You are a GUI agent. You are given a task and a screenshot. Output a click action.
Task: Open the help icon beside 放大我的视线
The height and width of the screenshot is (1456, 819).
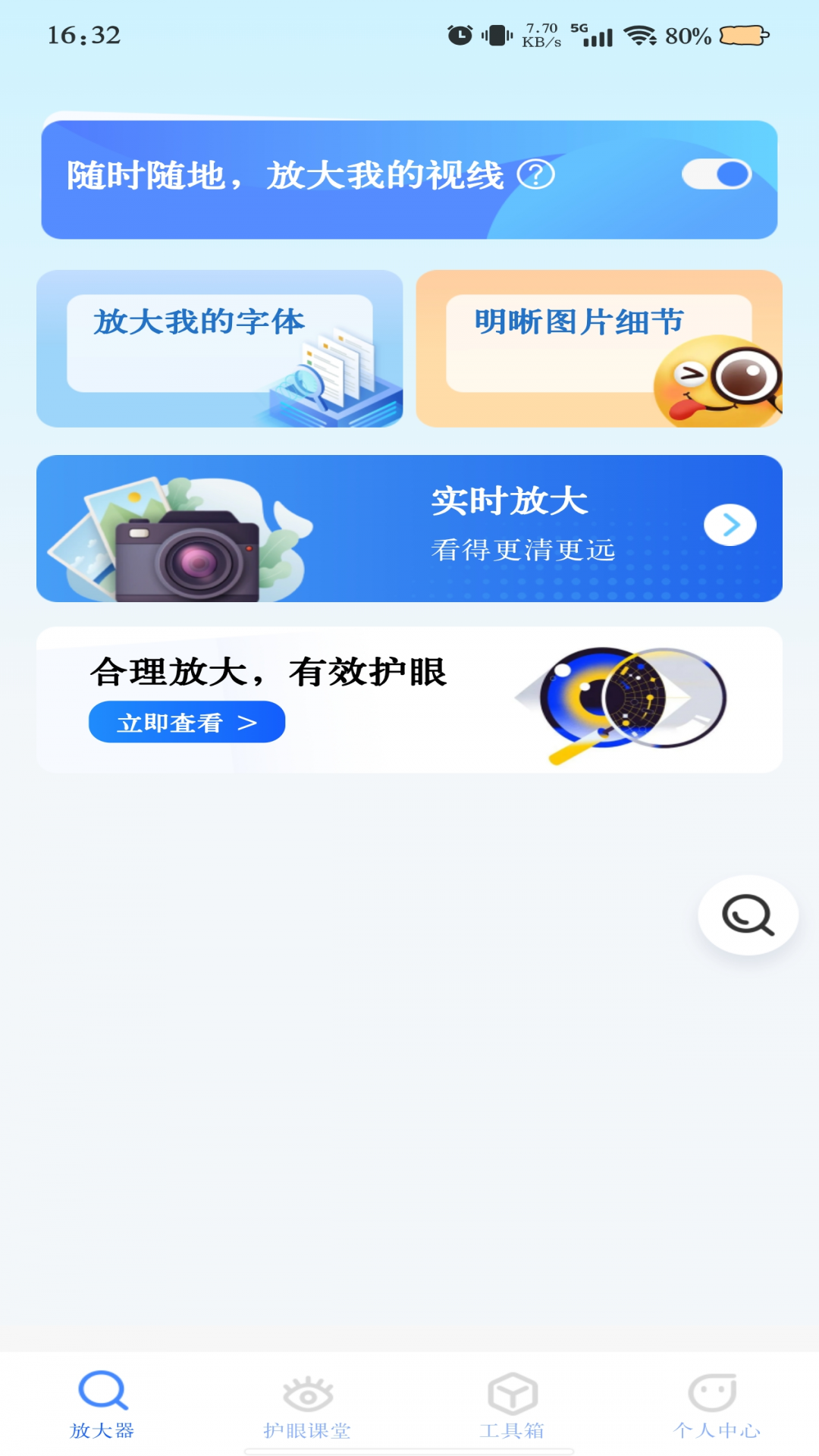(536, 175)
